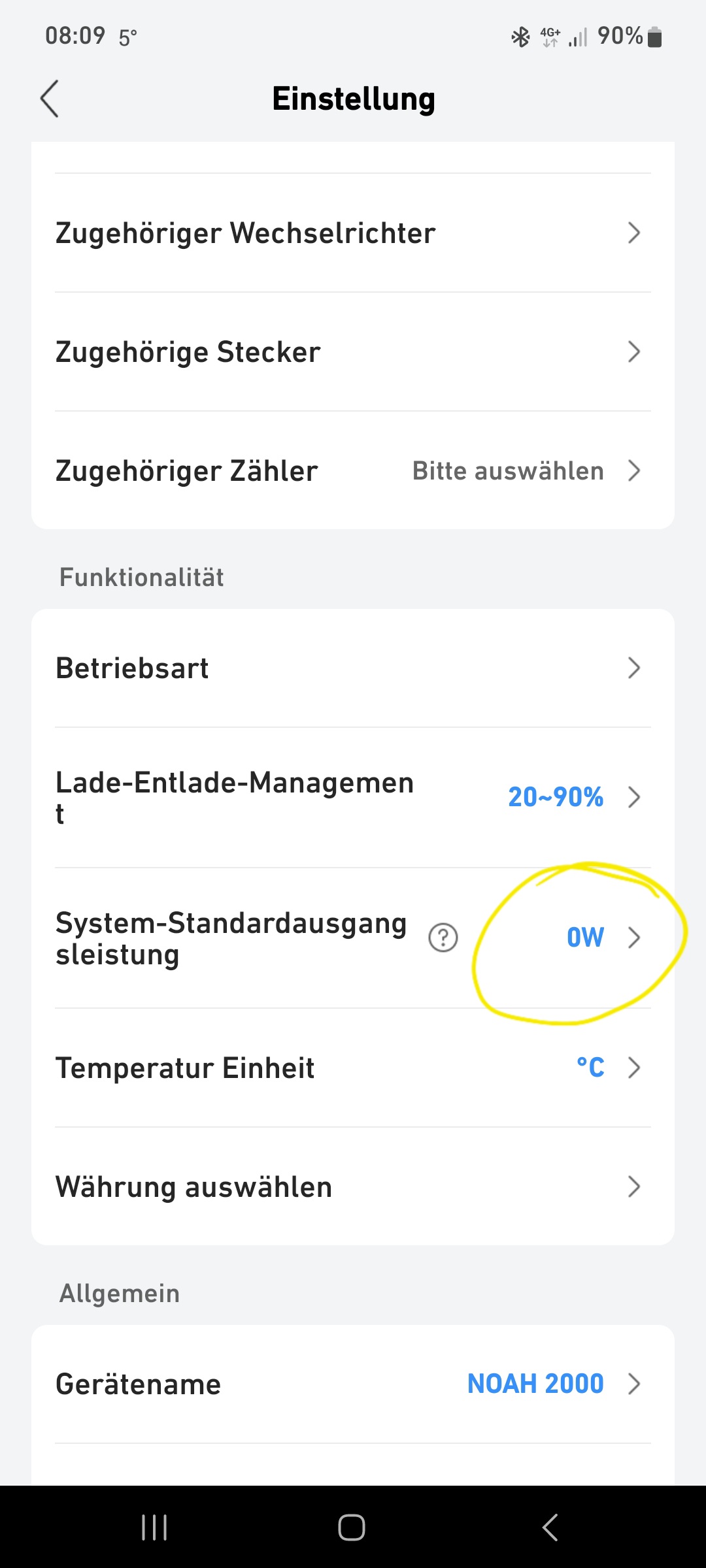Open System-Standardausgangsleistung 0W setting
Screen dimensions: 706x1568
(x=585, y=938)
